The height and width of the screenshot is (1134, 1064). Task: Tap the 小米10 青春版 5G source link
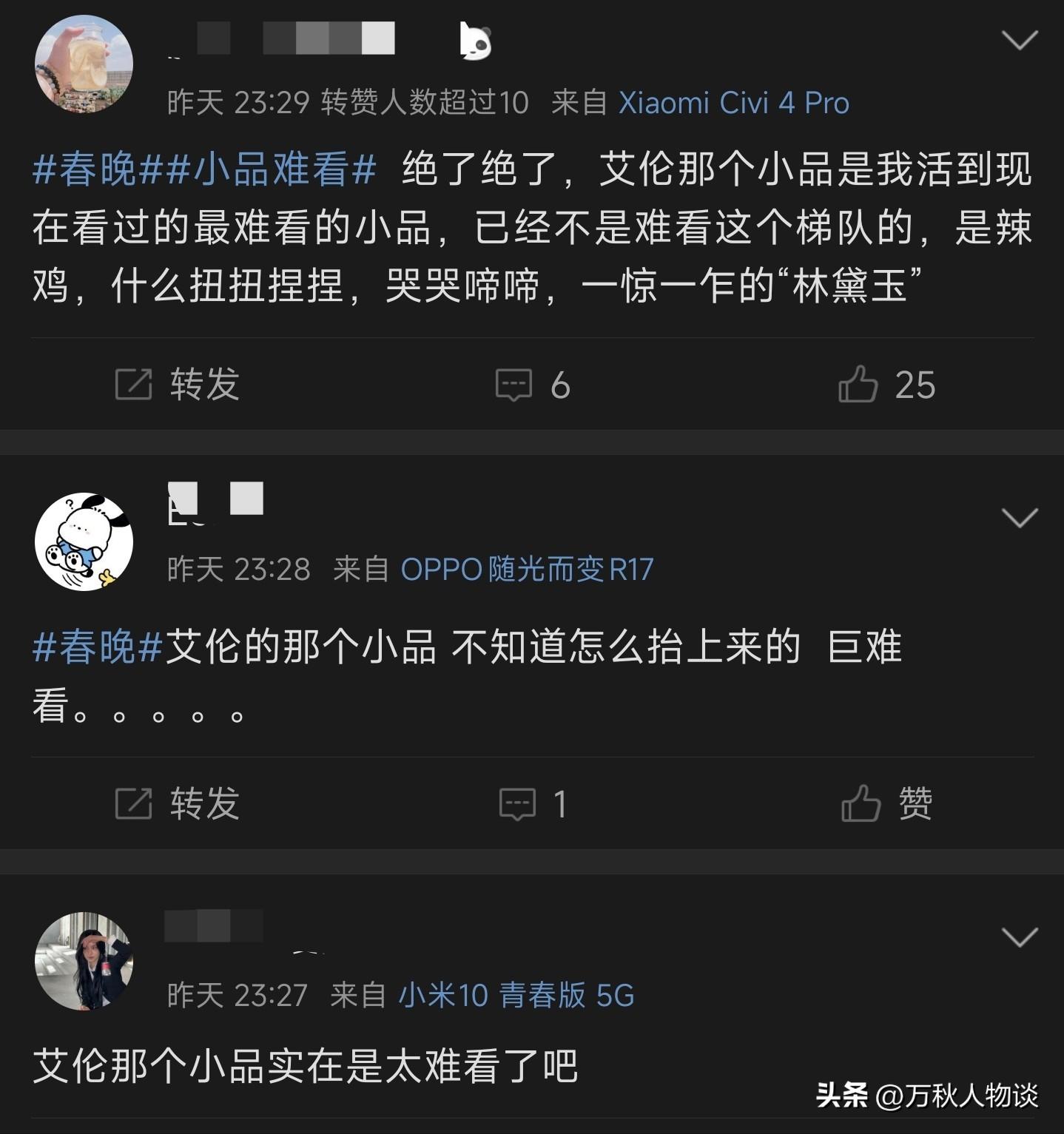pyautogui.click(x=516, y=996)
